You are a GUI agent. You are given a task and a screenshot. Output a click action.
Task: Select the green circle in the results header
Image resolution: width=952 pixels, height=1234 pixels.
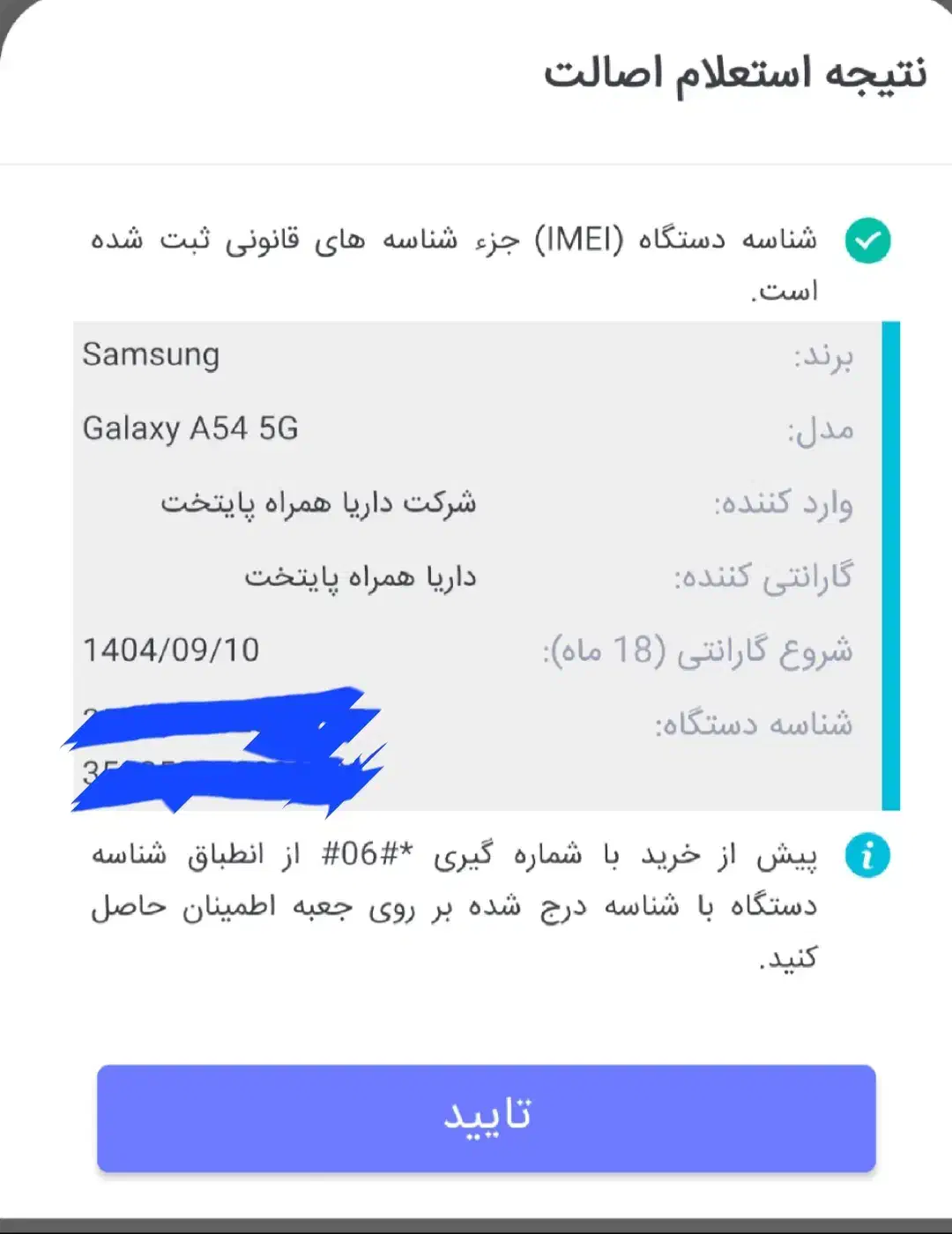(x=868, y=239)
